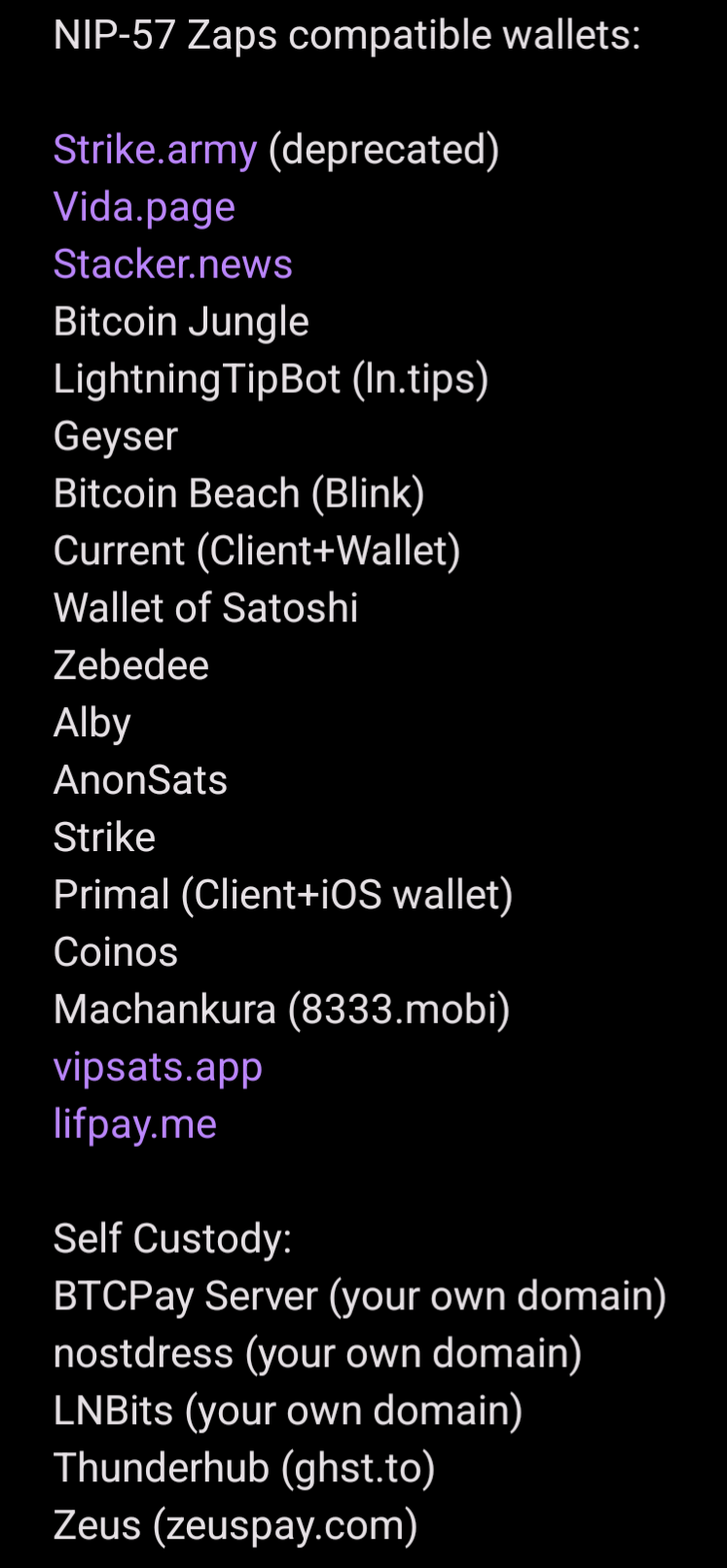
Task: Open the vipsats.app link
Action: coord(158,1067)
